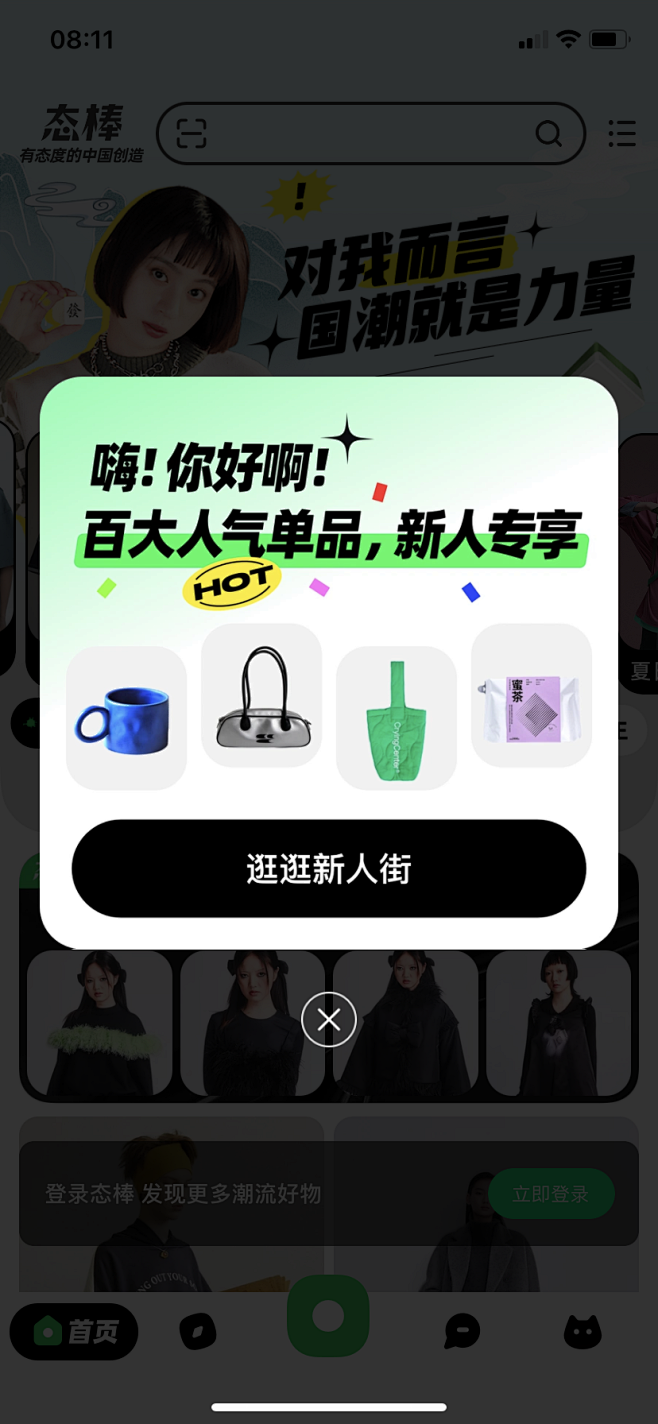Close the new user popup

(x=329, y=1019)
